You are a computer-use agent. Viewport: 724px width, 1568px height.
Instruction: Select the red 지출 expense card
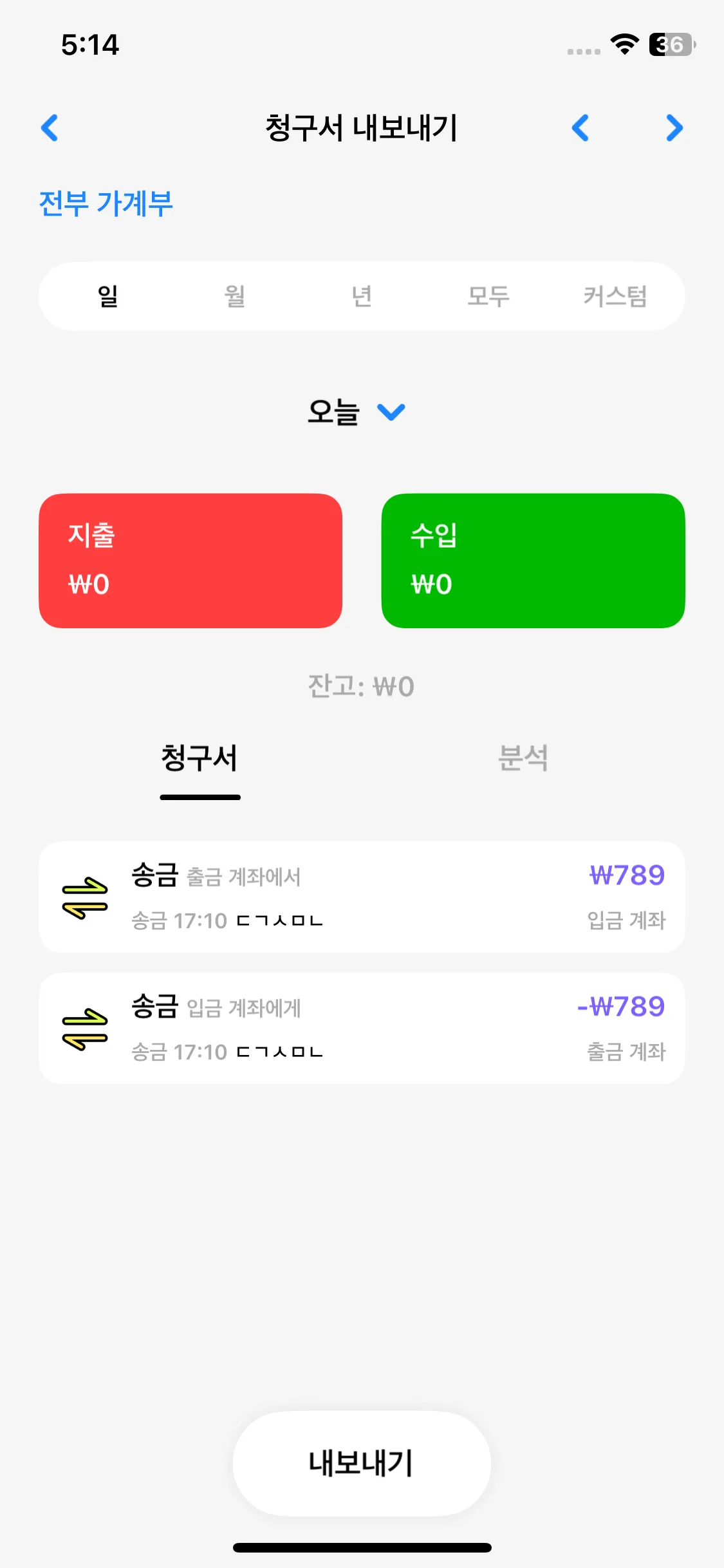190,559
